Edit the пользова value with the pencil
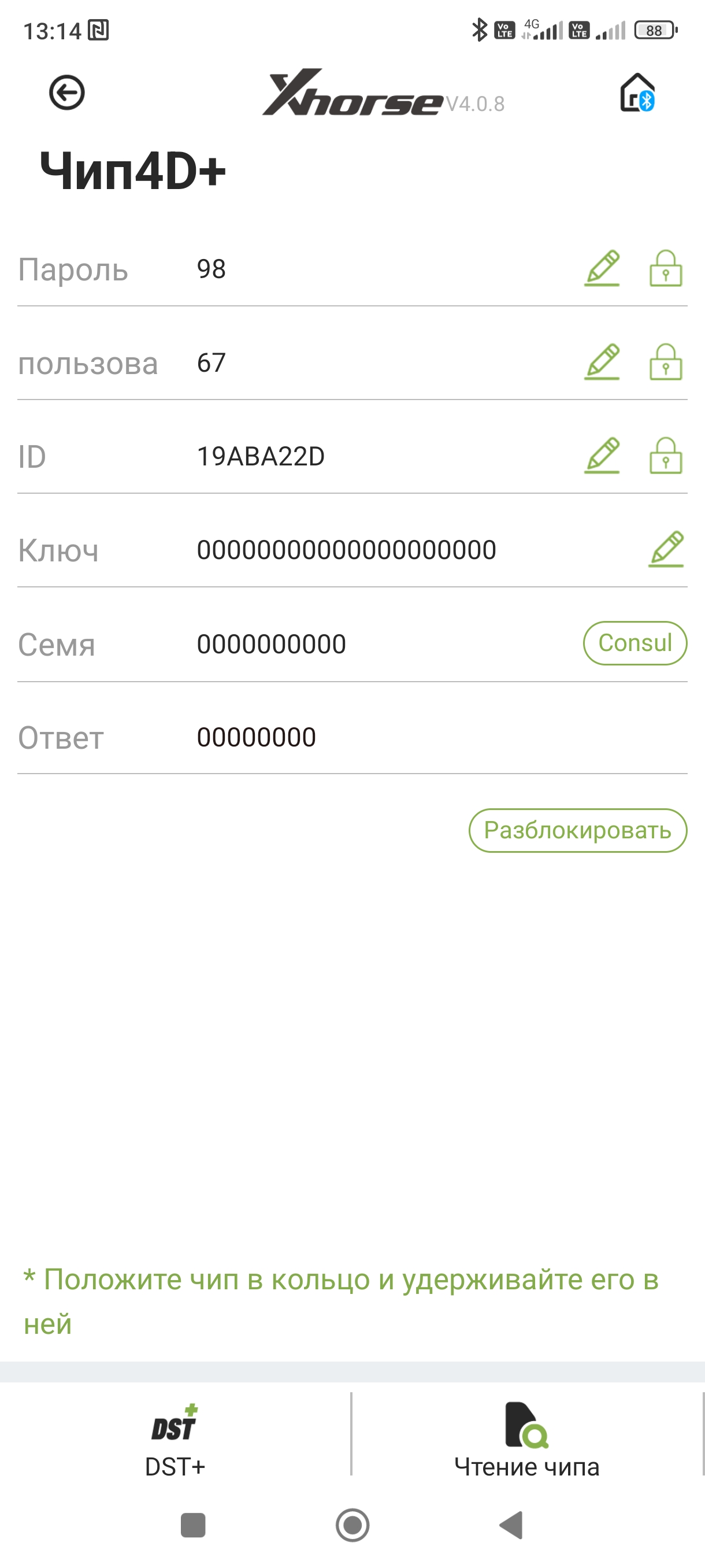Screen dimensions: 705x1568 click(602, 361)
